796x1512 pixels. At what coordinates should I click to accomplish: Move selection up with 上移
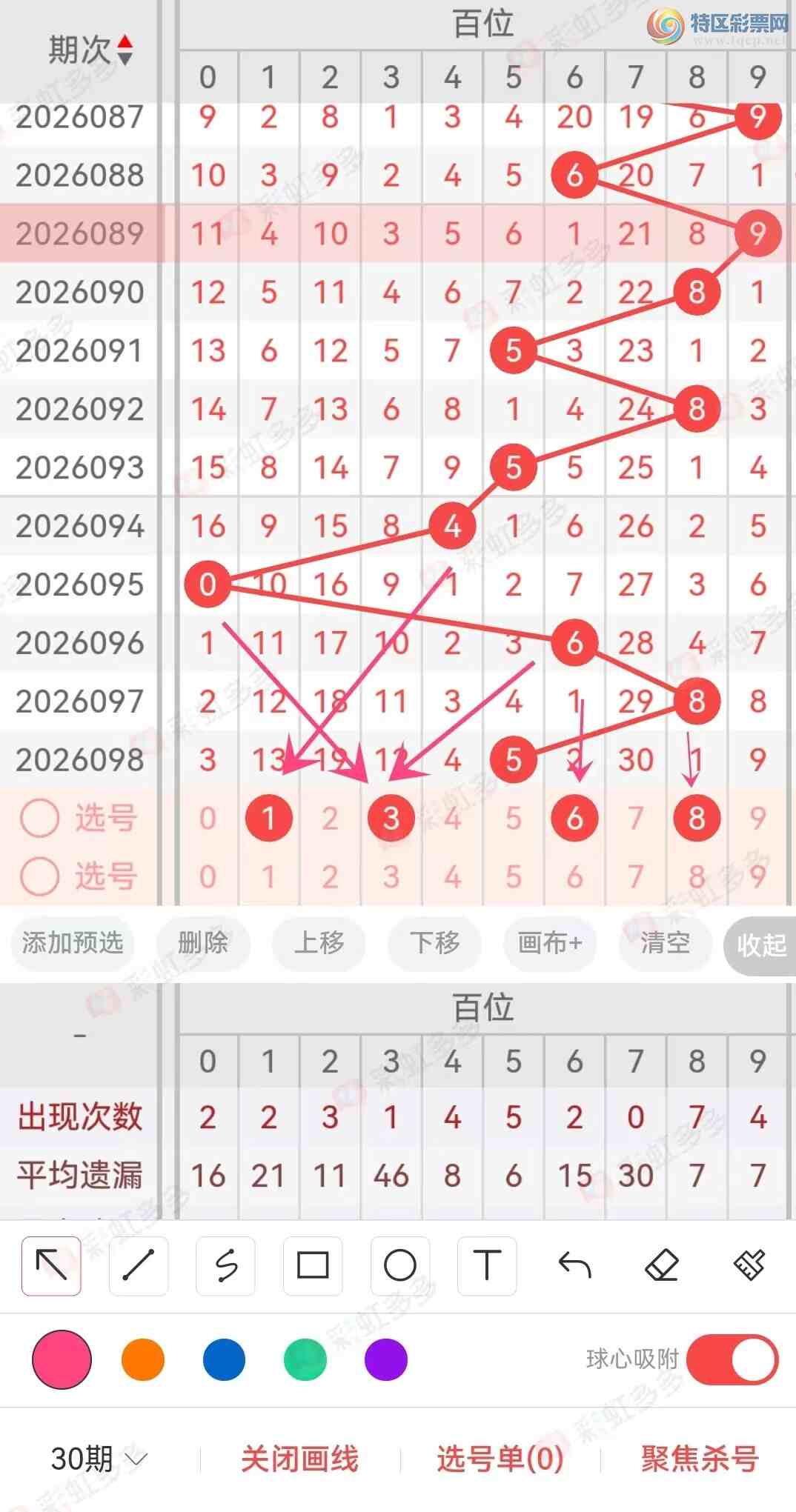319,943
